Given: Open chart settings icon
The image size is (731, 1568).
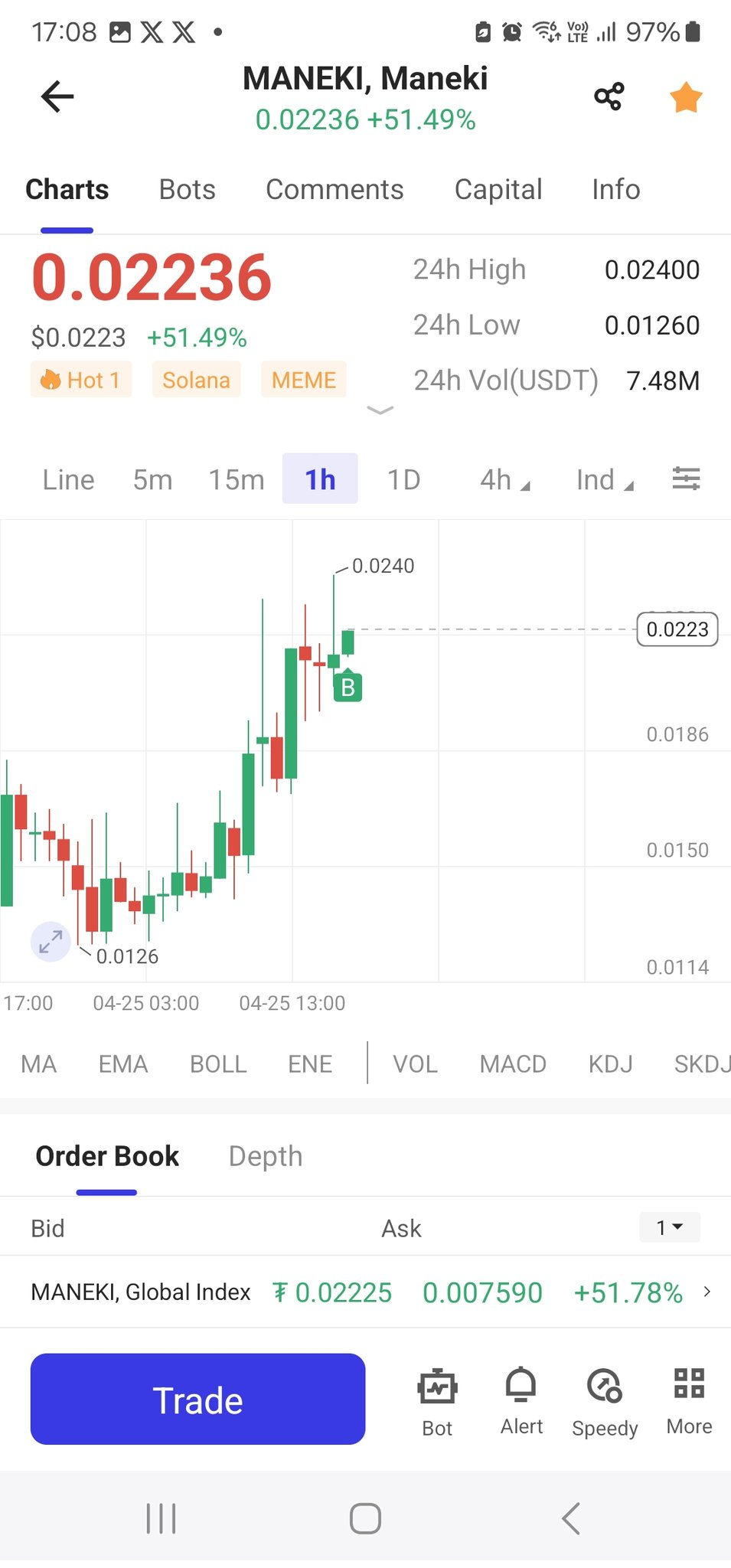Looking at the screenshot, I should pyautogui.click(x=687, y=479).
